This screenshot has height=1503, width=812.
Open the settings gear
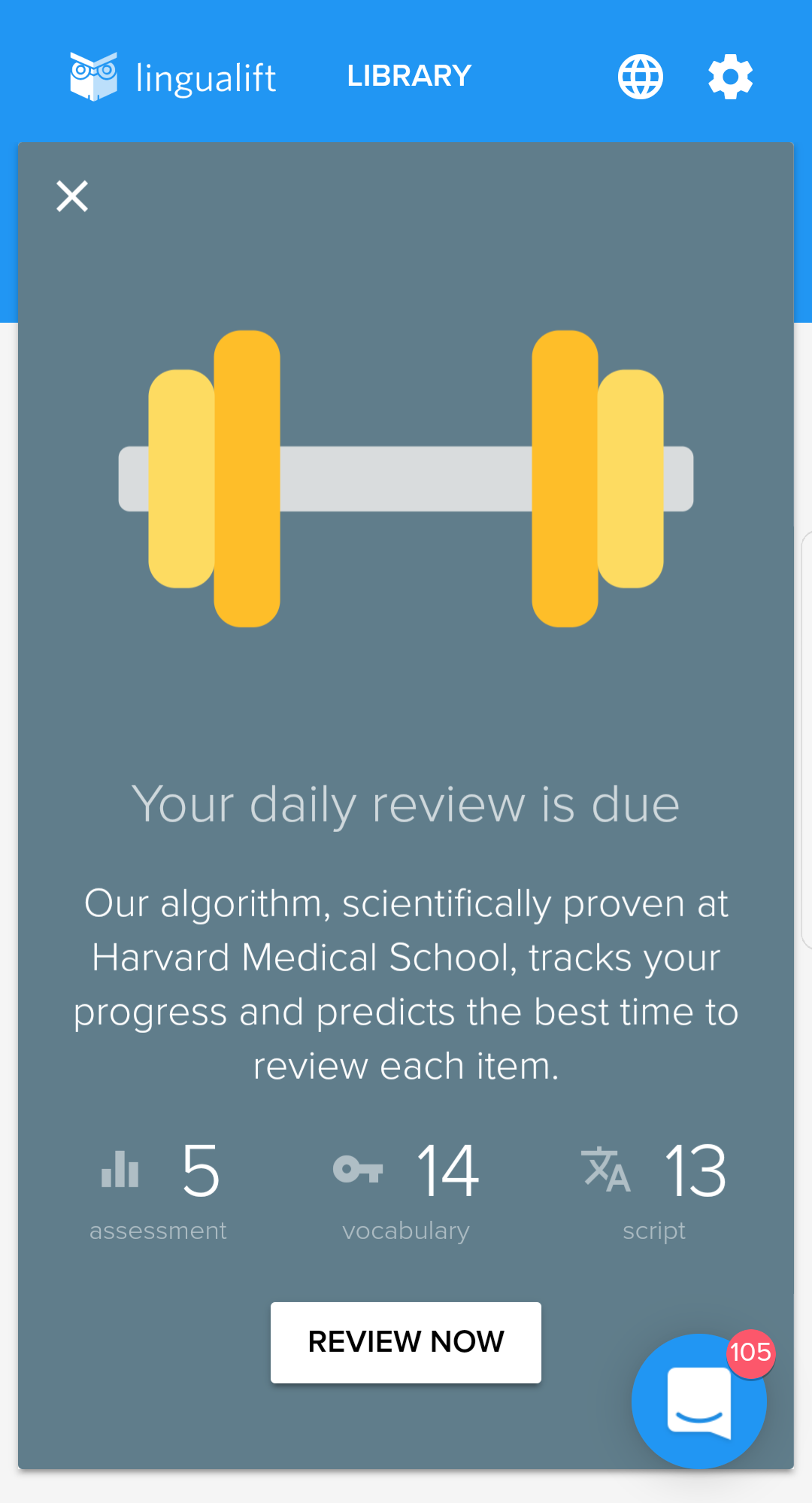pos(730,77)
